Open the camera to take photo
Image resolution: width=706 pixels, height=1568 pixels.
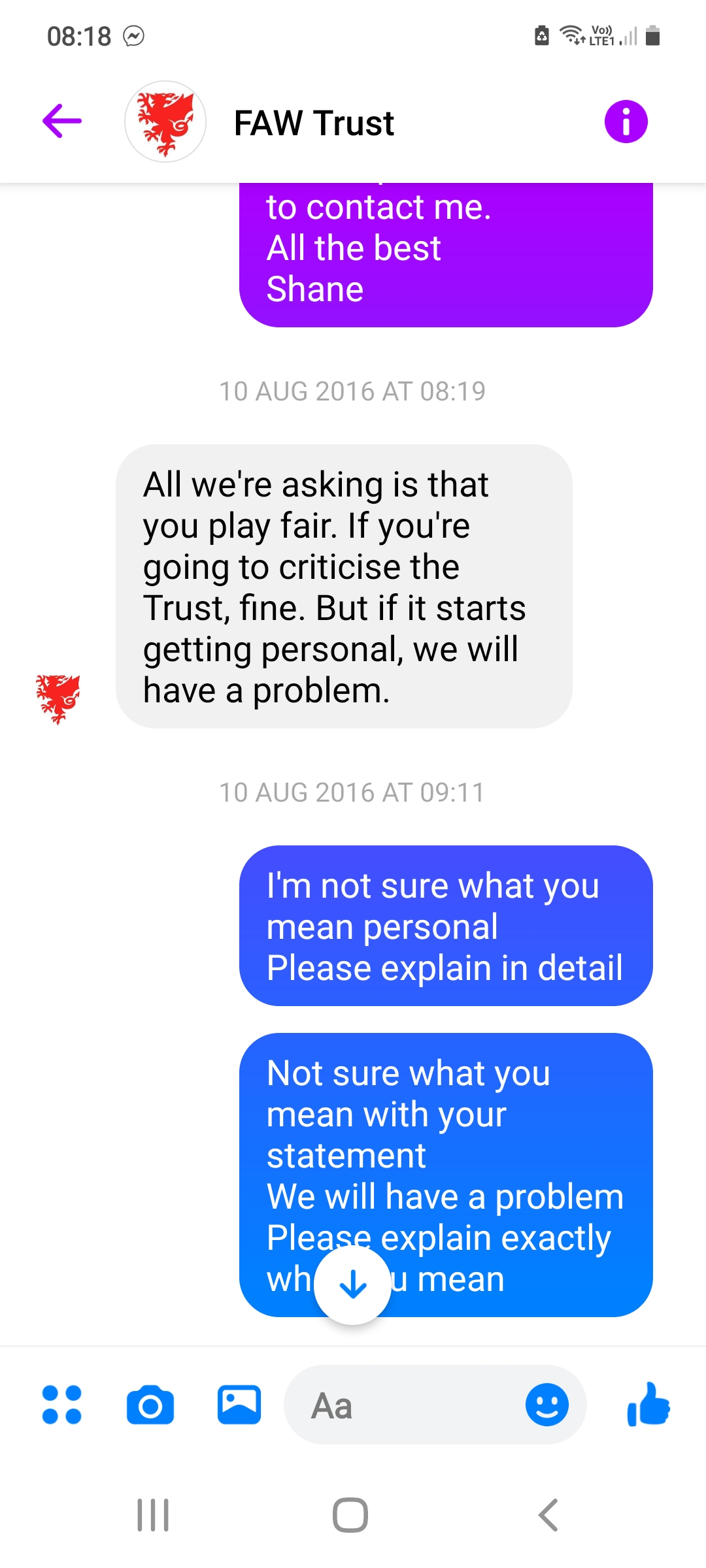pos(150,1405)
